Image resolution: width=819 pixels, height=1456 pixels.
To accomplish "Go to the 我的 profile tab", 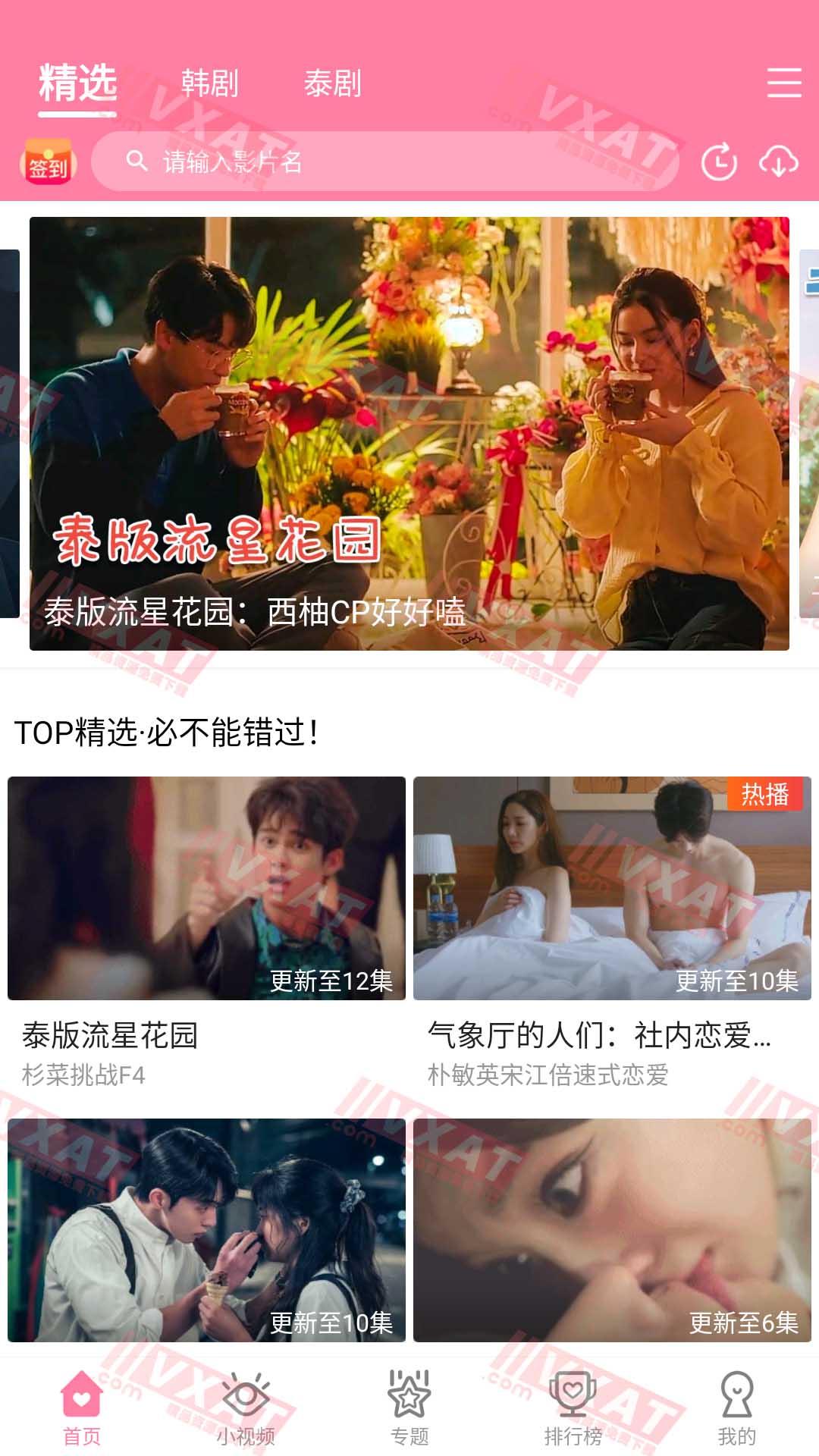I will pyautogui.click(x=736, y=1408).
